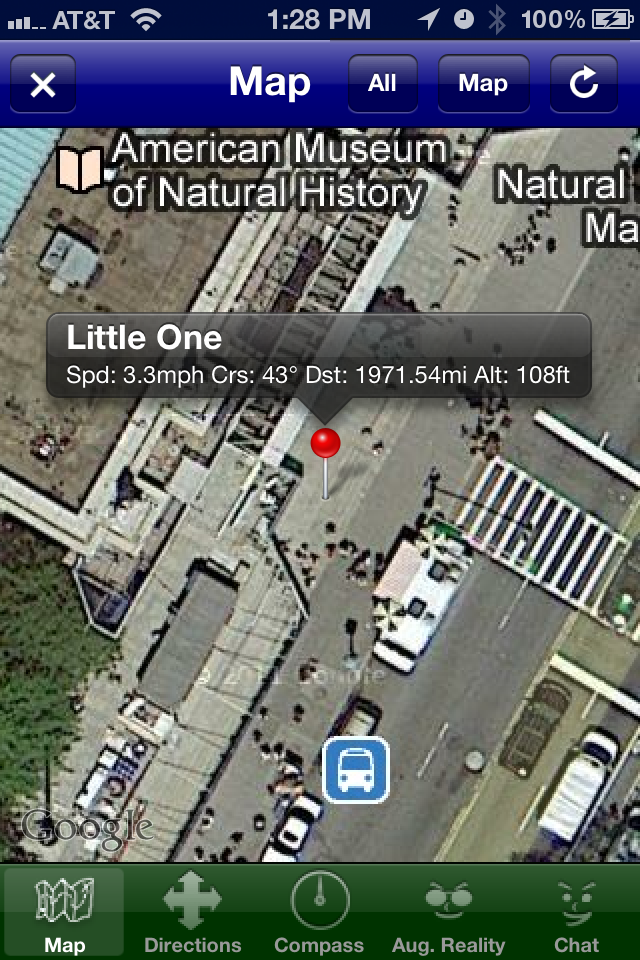Select the All button
Viewport: 640px width, 960px height.
(382, 84)
